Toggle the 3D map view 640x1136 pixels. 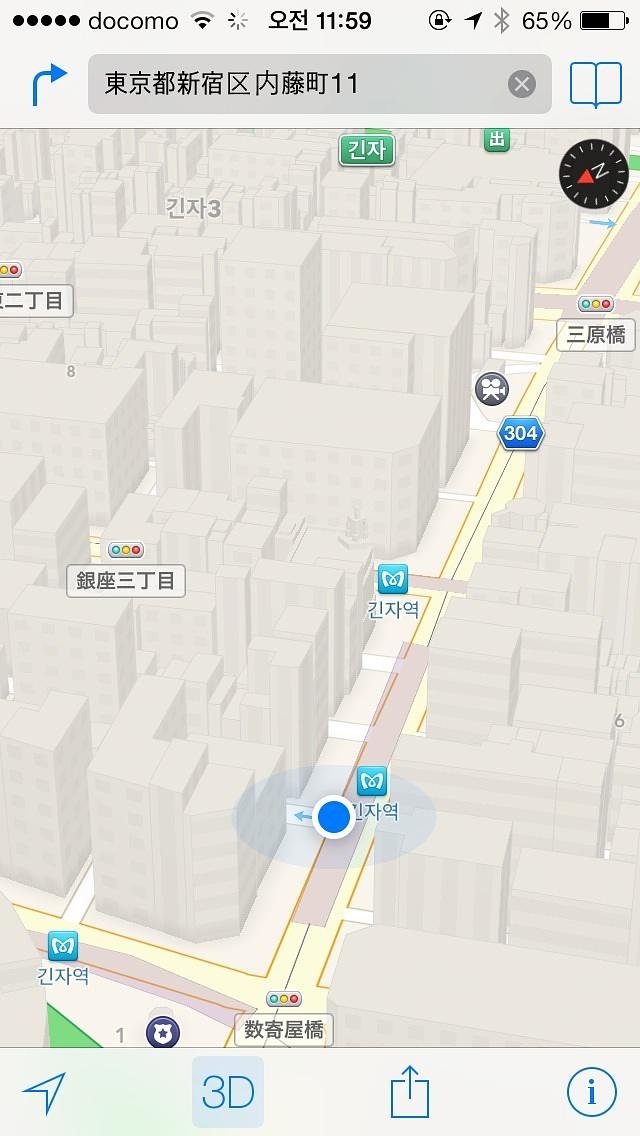click(x=228, y=1092)
